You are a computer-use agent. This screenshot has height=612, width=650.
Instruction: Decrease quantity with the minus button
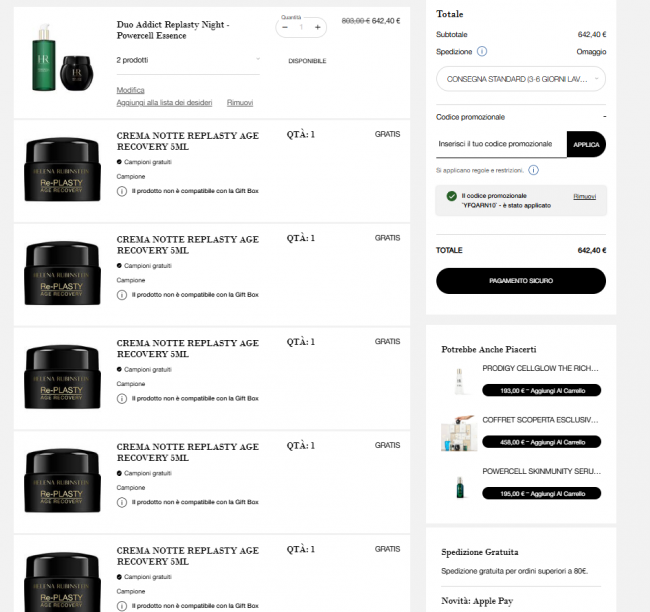(x=284, y=28)
